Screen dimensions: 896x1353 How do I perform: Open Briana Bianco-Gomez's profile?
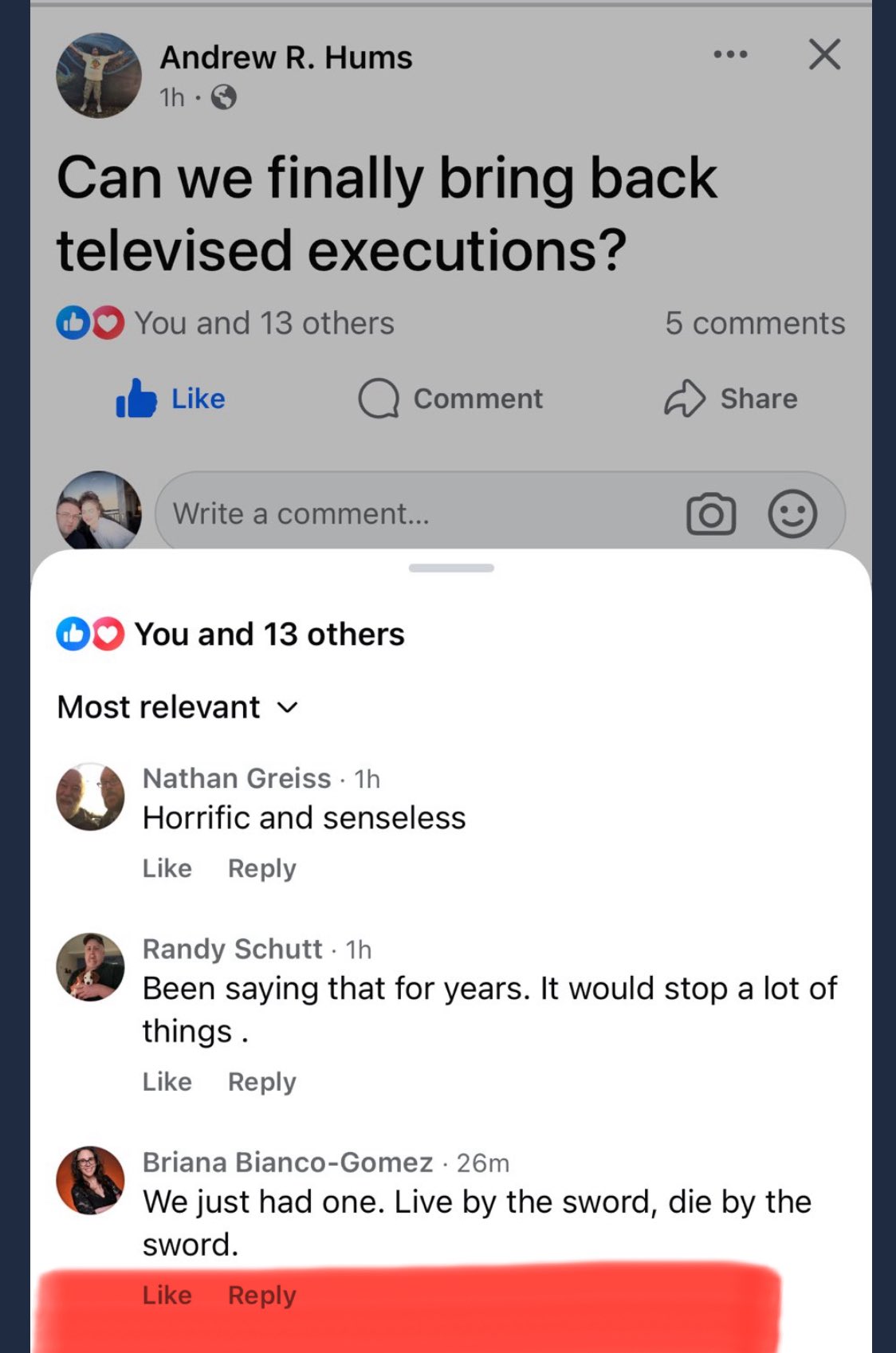(287, 1162)
